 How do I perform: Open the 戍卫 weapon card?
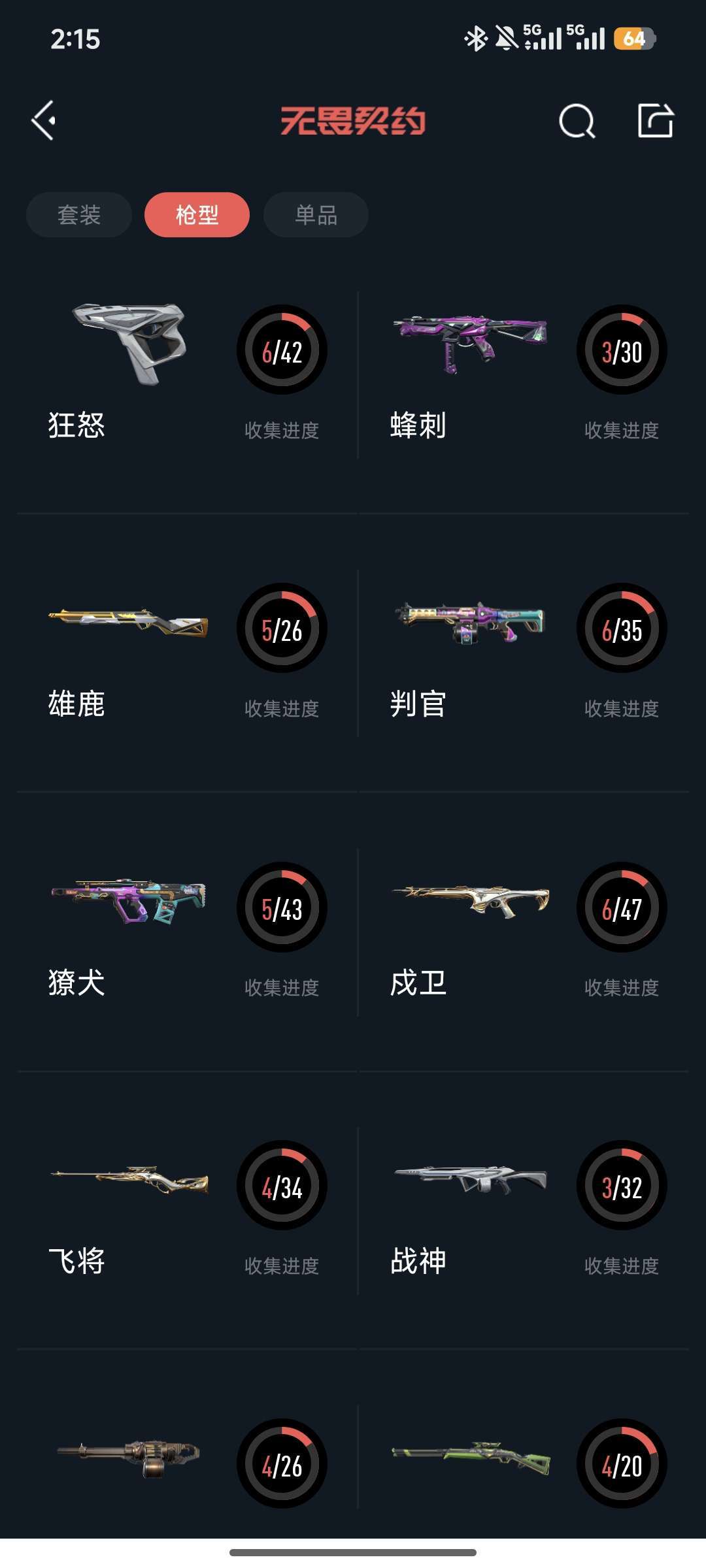point(526,932)
